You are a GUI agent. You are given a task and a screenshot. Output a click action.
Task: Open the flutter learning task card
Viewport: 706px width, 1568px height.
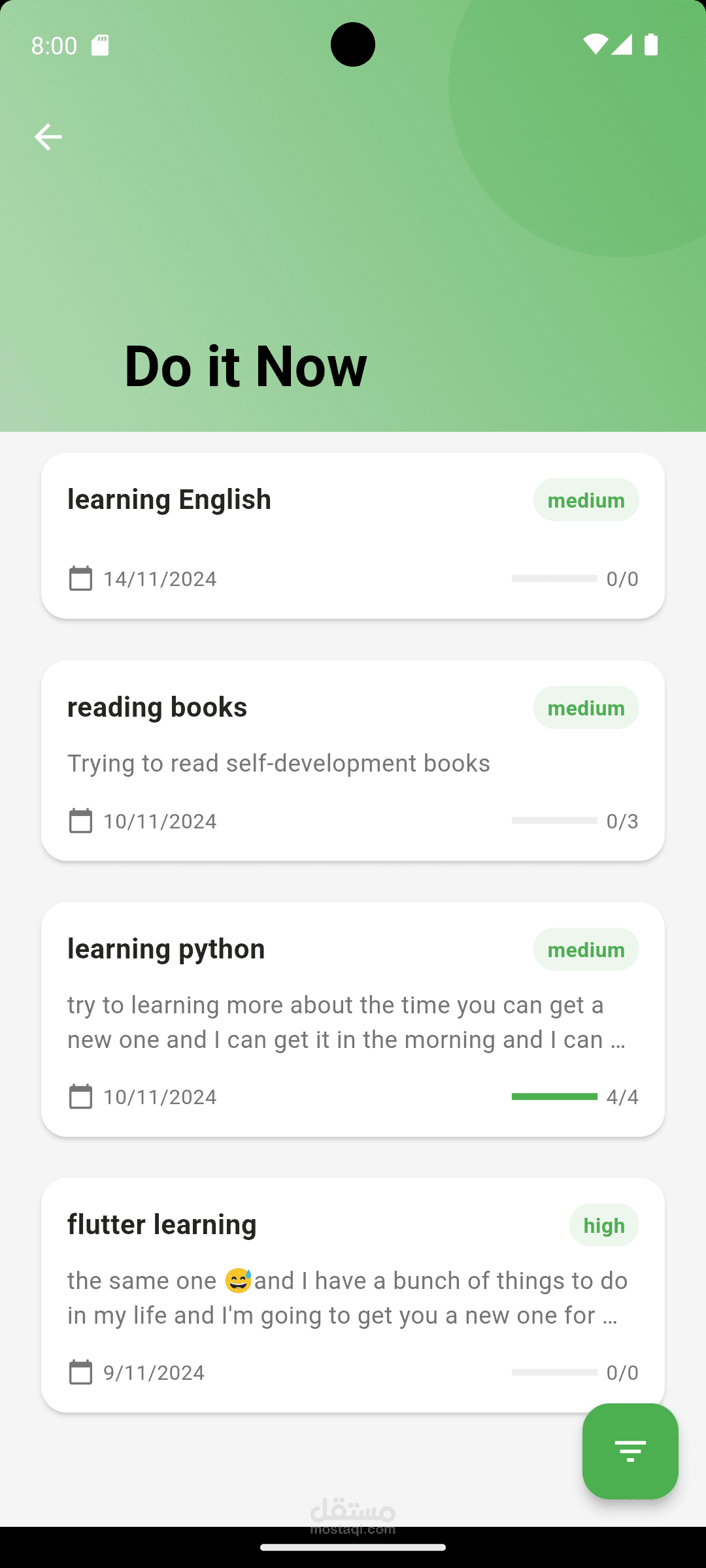(353, 1295)
